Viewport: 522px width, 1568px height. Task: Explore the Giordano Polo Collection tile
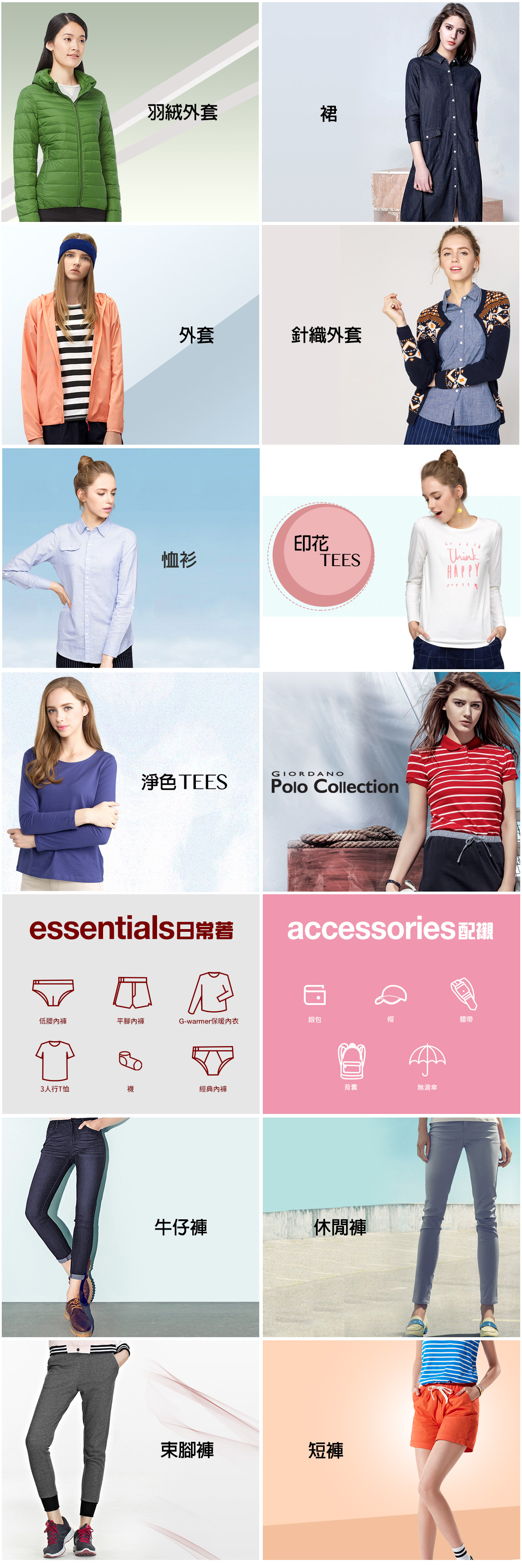(390, 782)
